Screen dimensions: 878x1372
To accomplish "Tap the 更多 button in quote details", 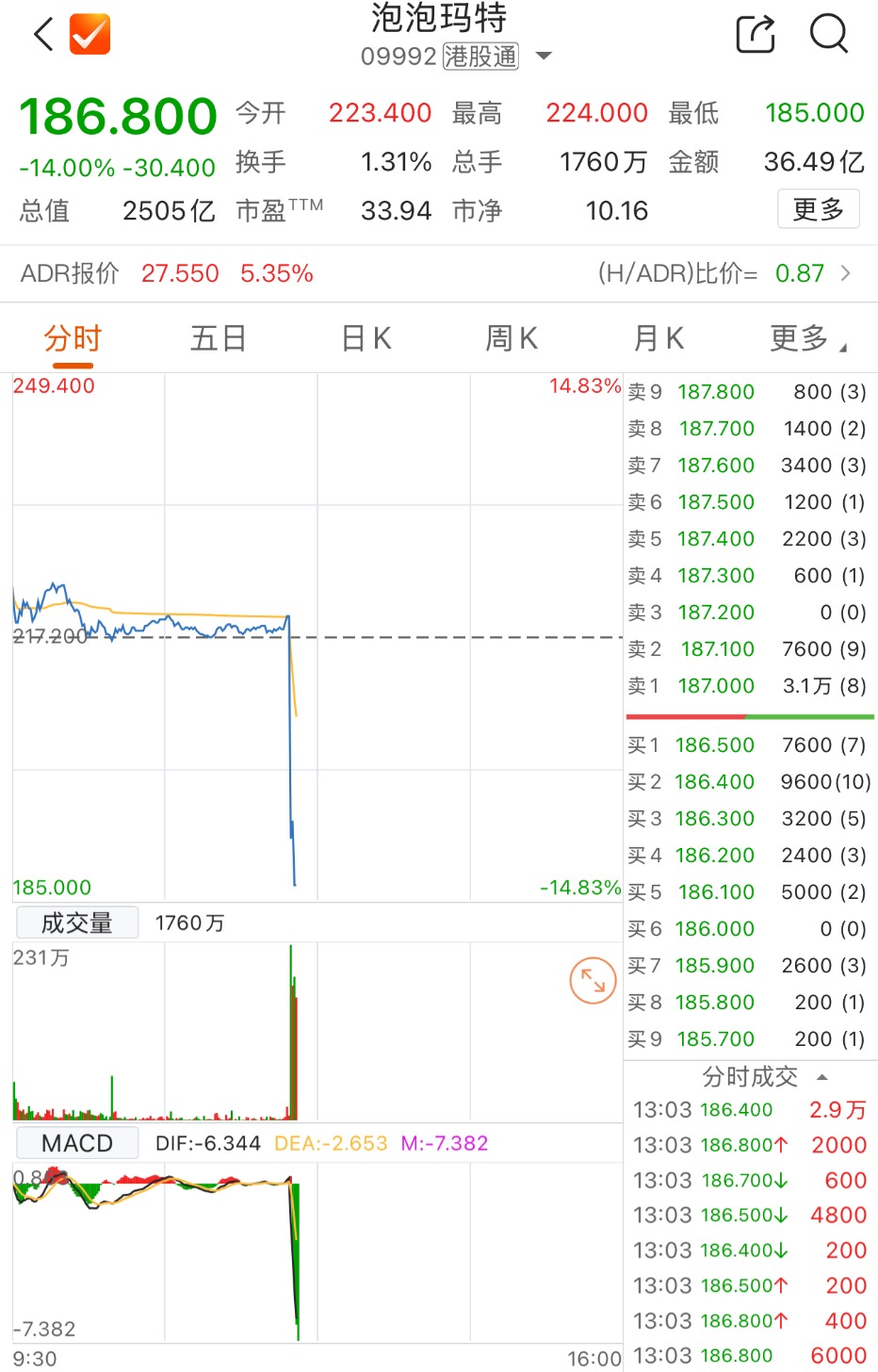I will tap(818, 209).
